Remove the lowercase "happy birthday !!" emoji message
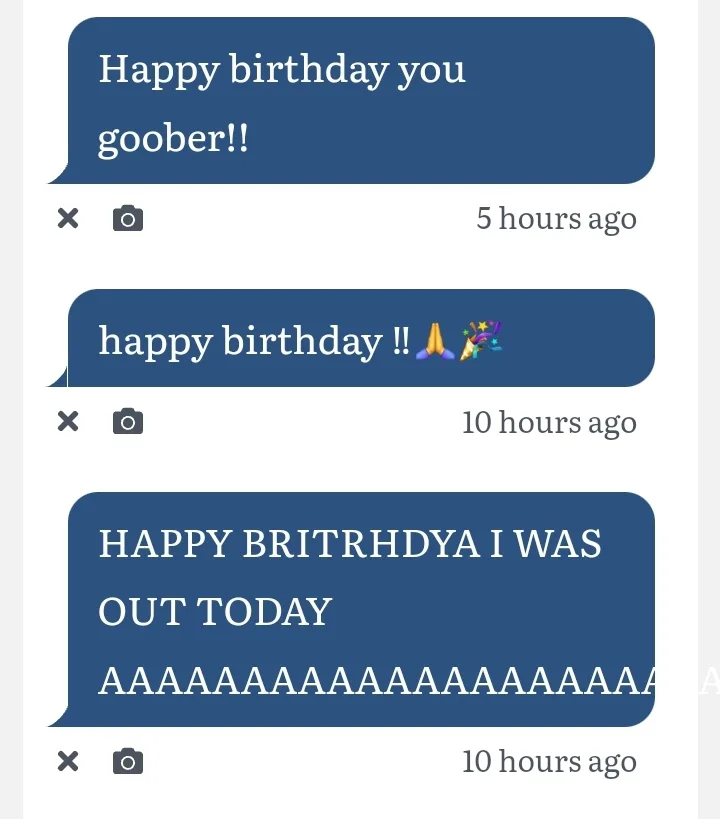Viewport: 720px width, 819px height. (67, 422)
